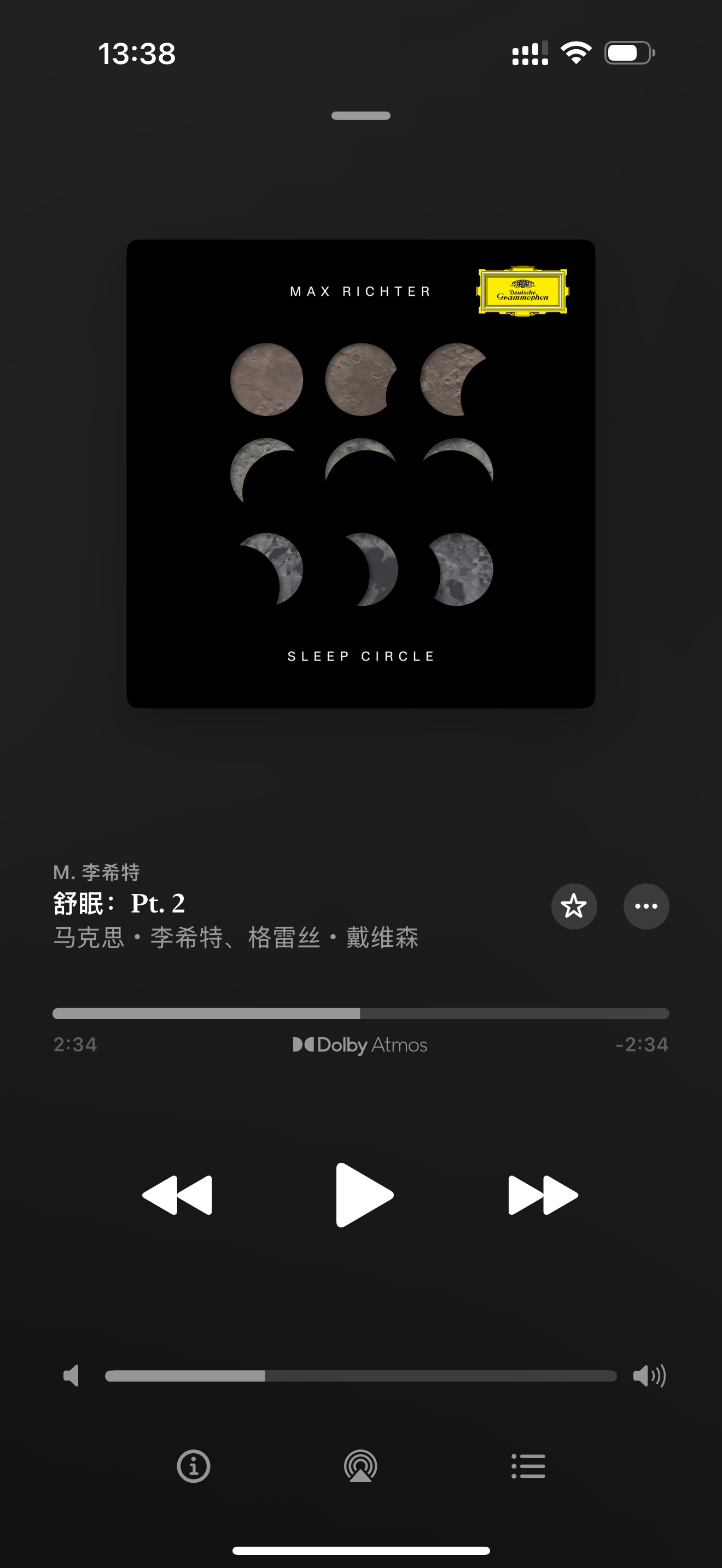722x1568 pixels.
Task: Max volume via the loud speaker icon
Action: coord(650,1376)
